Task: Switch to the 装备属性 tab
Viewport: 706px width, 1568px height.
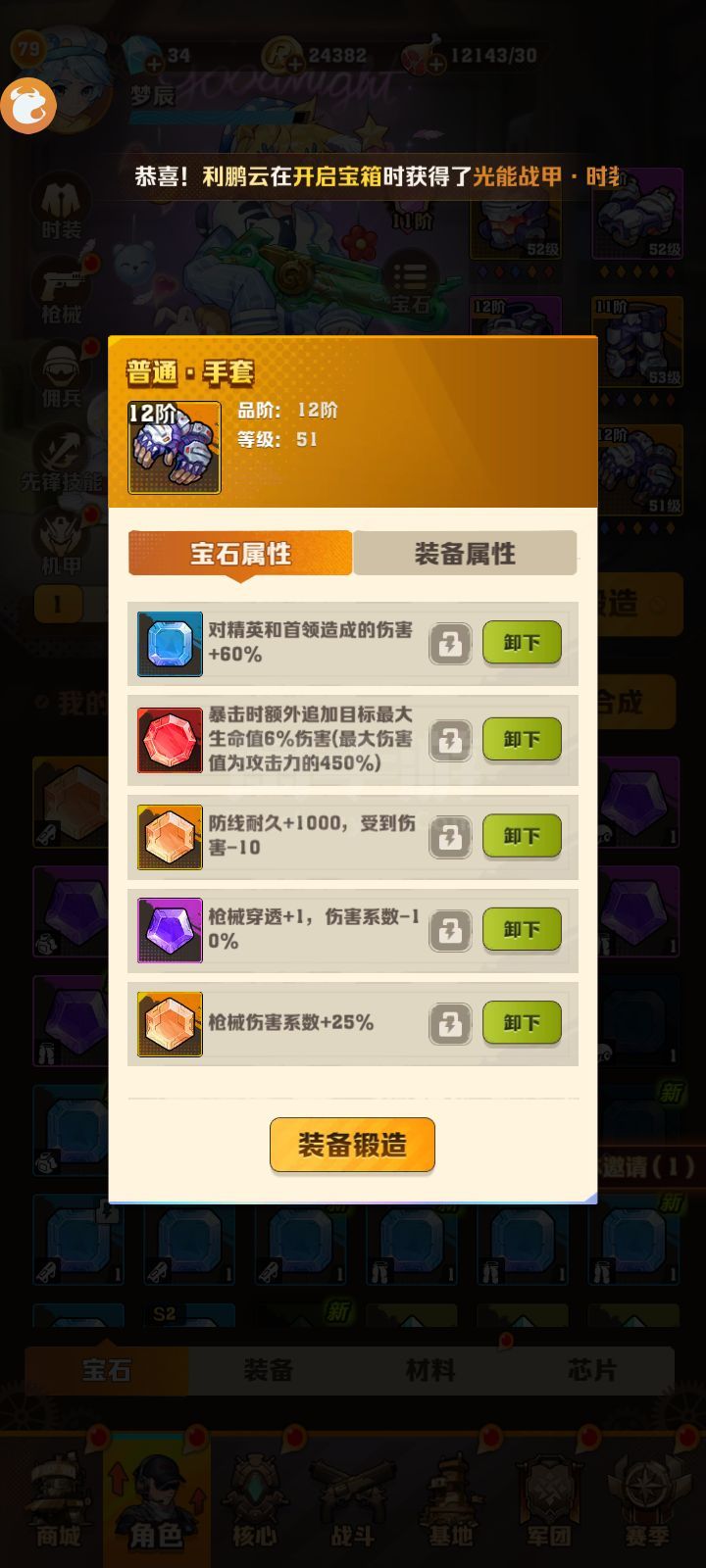Action: 465,554
